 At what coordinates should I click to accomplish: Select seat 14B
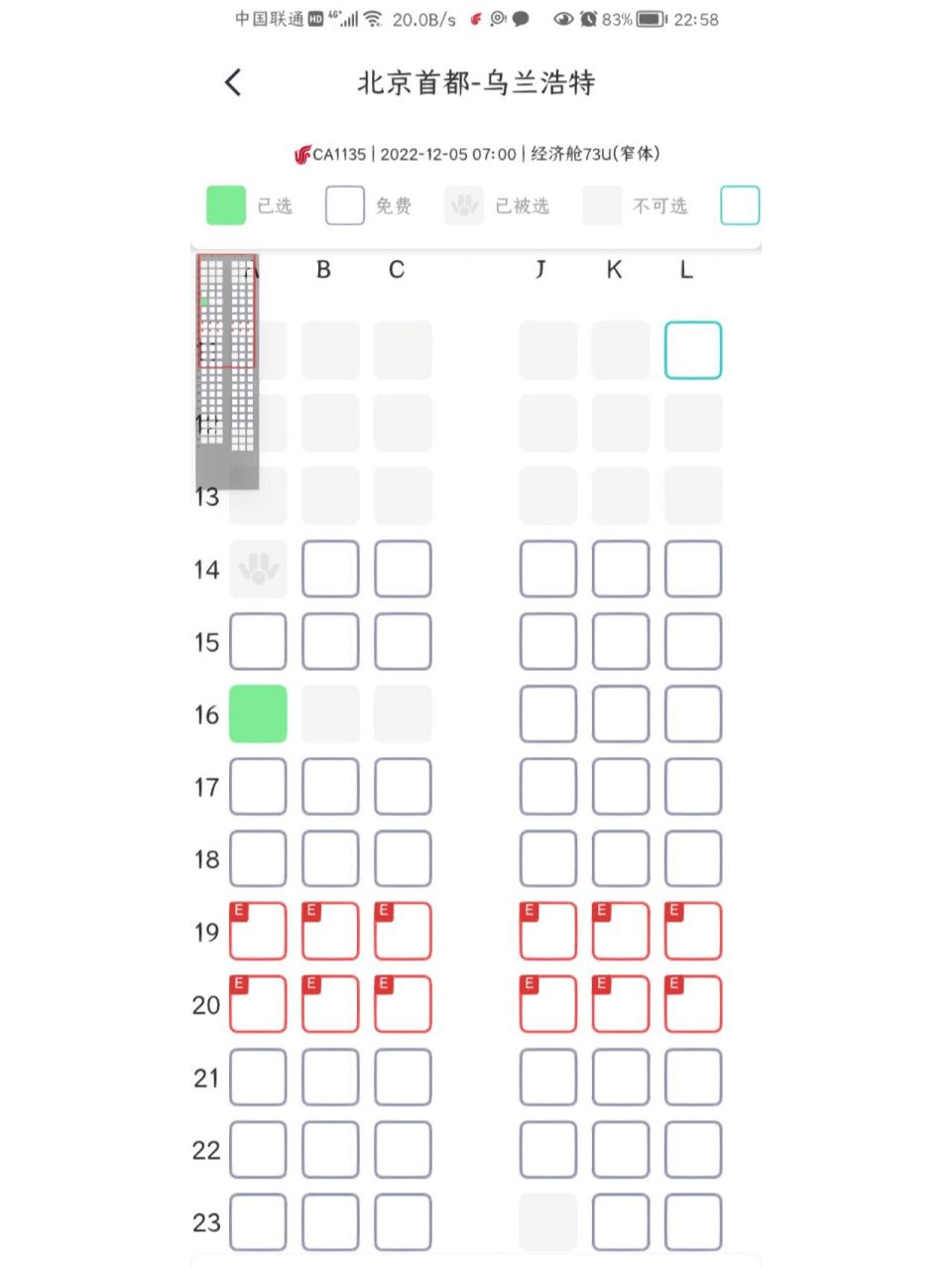pyautogui.click(x=330, y=569)
